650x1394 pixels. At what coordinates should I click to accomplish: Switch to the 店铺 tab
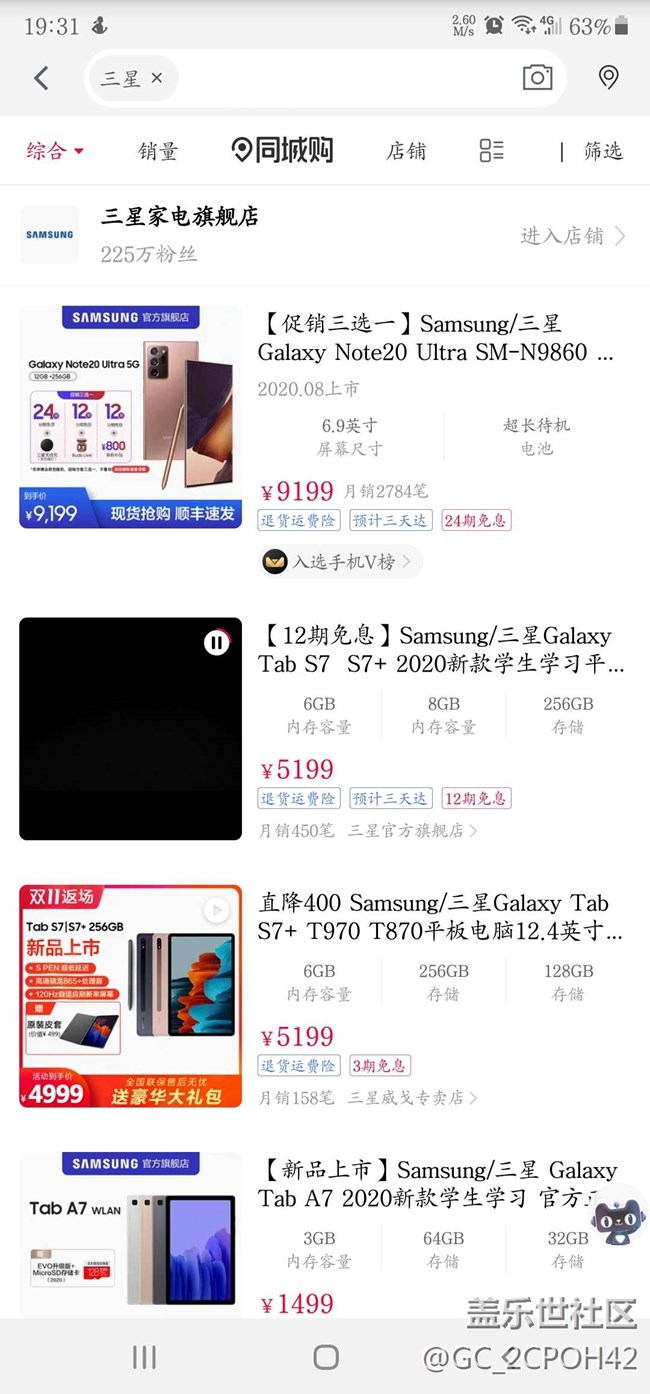click(406, 151)
